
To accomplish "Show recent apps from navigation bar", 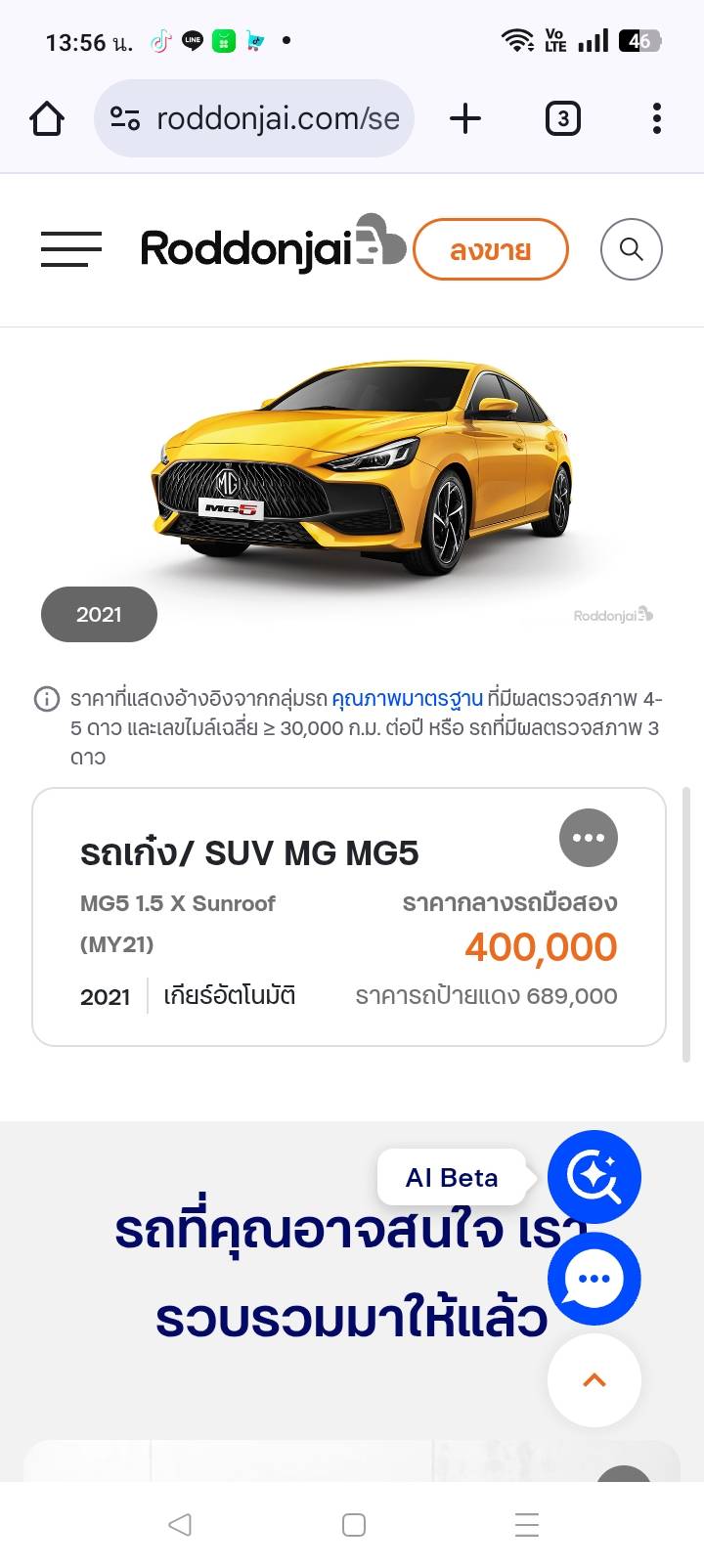I will [x=527, y=1524].
